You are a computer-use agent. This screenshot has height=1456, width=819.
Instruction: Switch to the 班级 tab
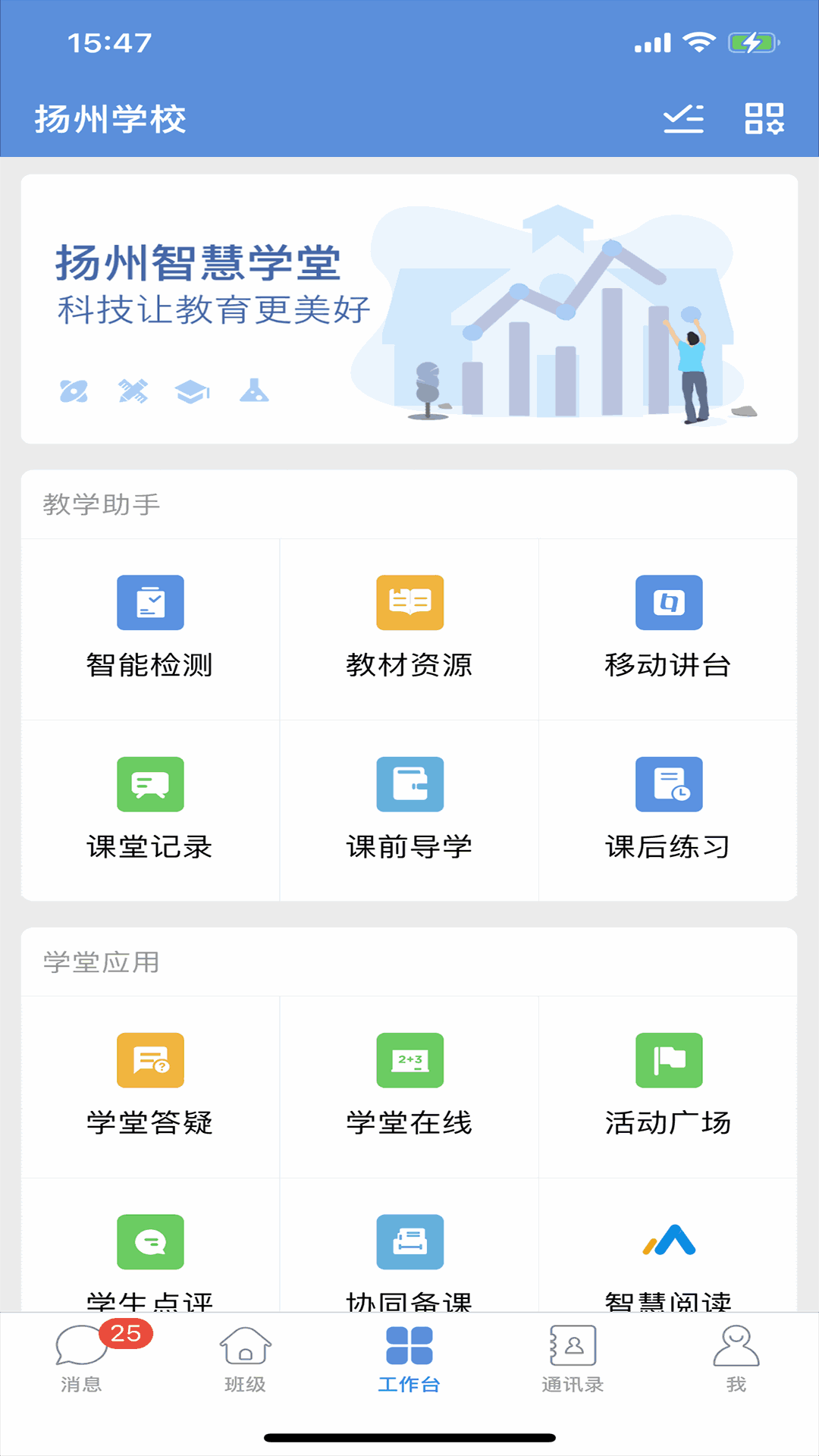click(x=245, y=1359)
